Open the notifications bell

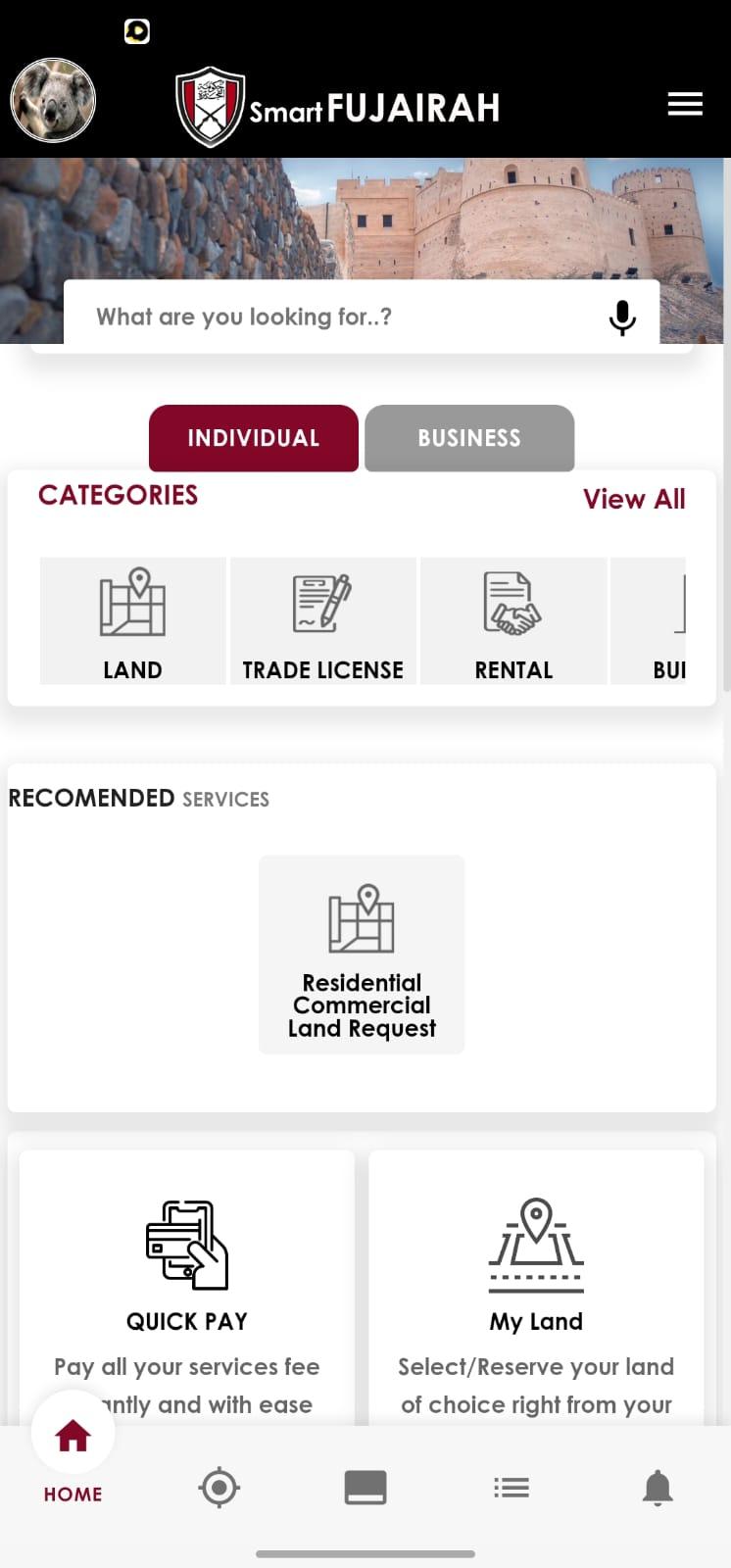click(x=658, y=1488)
